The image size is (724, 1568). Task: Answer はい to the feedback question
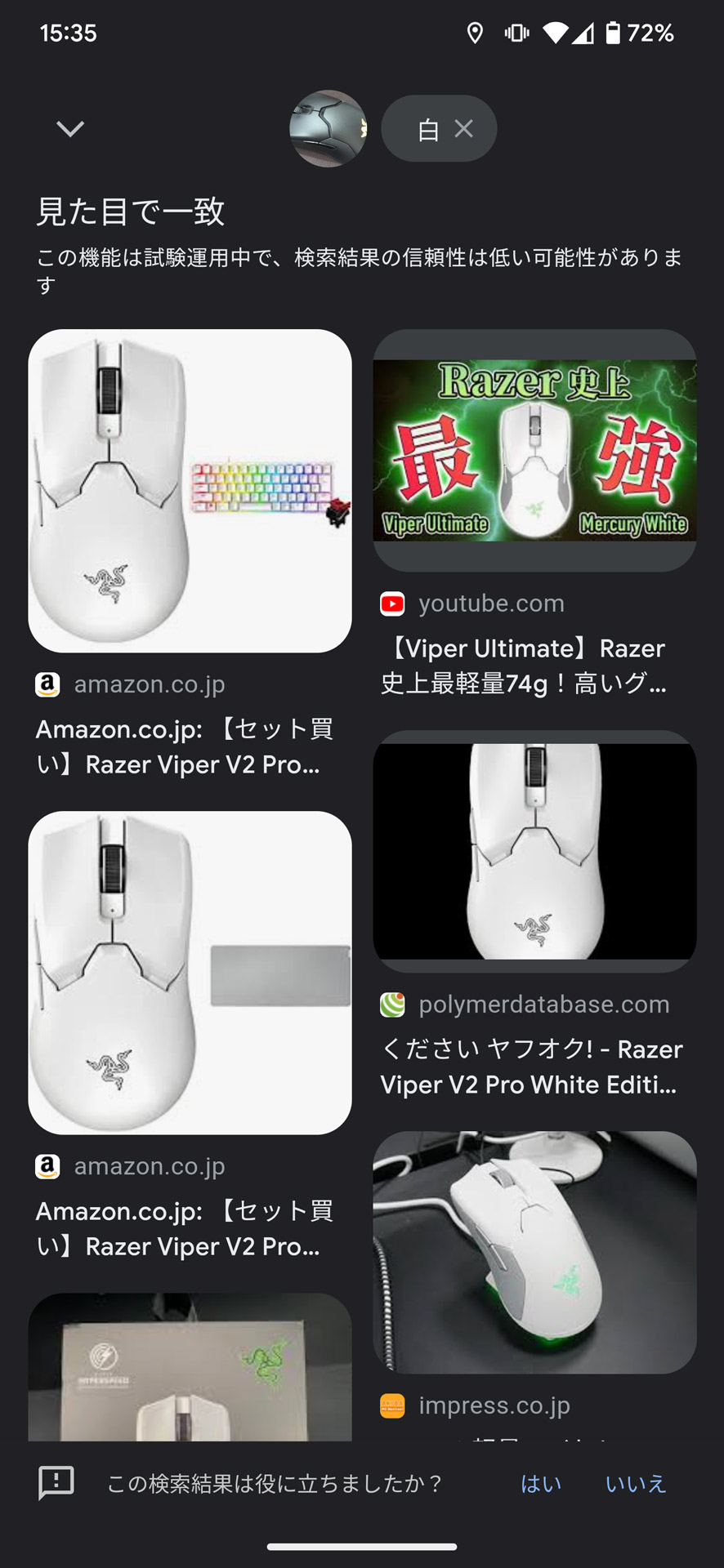(541, 1483)
